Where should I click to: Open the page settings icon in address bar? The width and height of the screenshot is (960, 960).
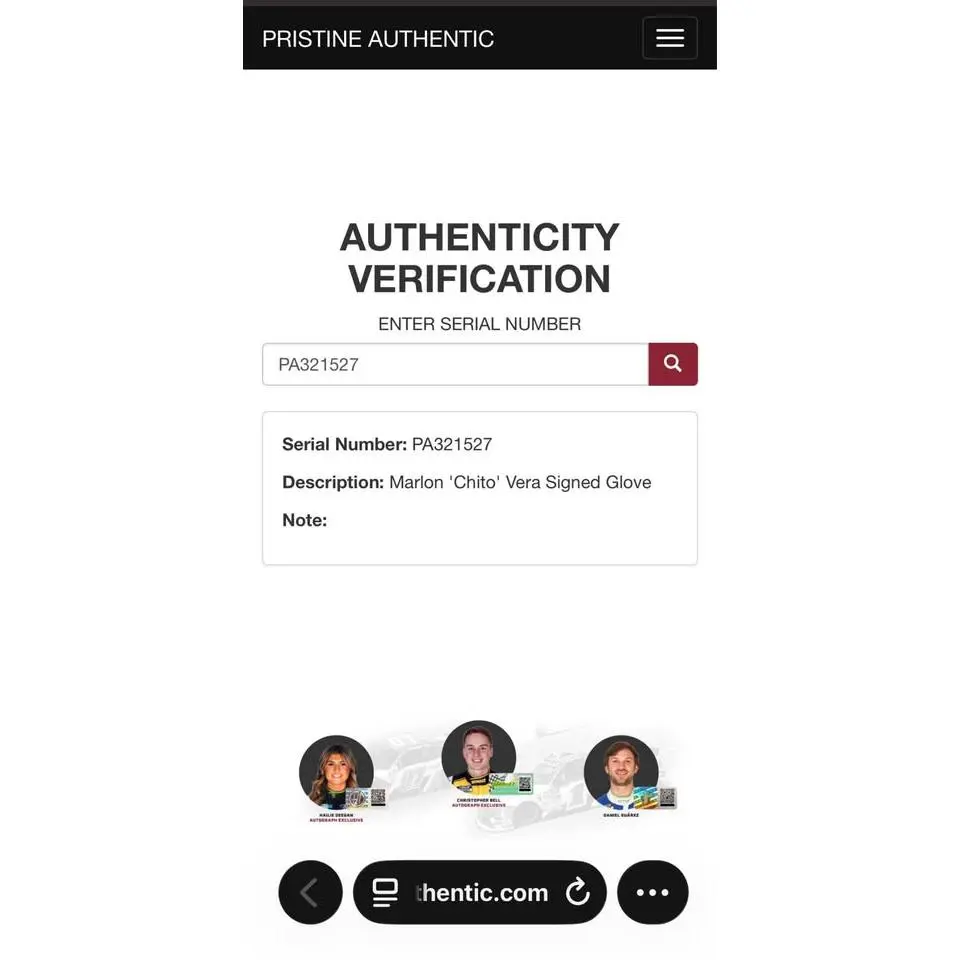tap(385, 892)
